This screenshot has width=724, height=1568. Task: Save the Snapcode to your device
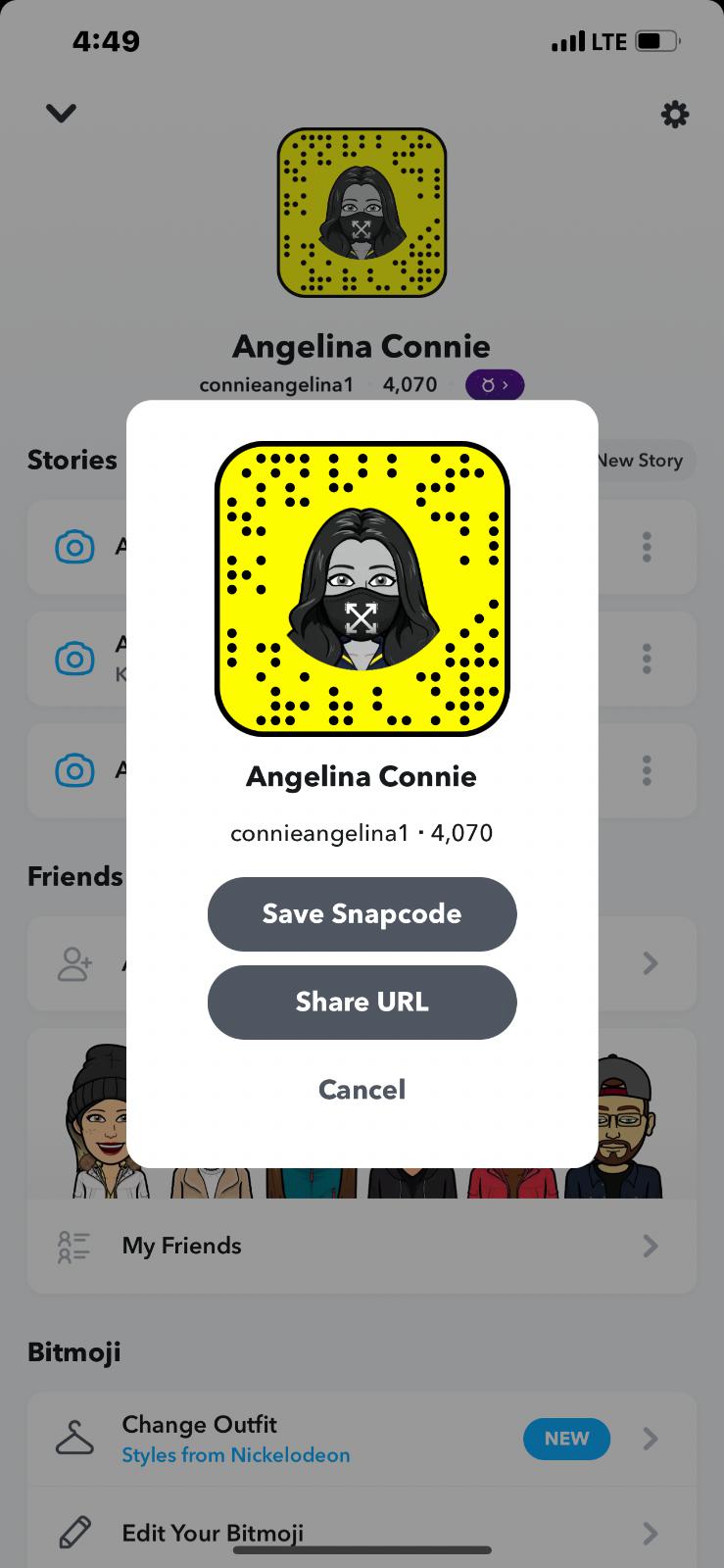(362, 913)
